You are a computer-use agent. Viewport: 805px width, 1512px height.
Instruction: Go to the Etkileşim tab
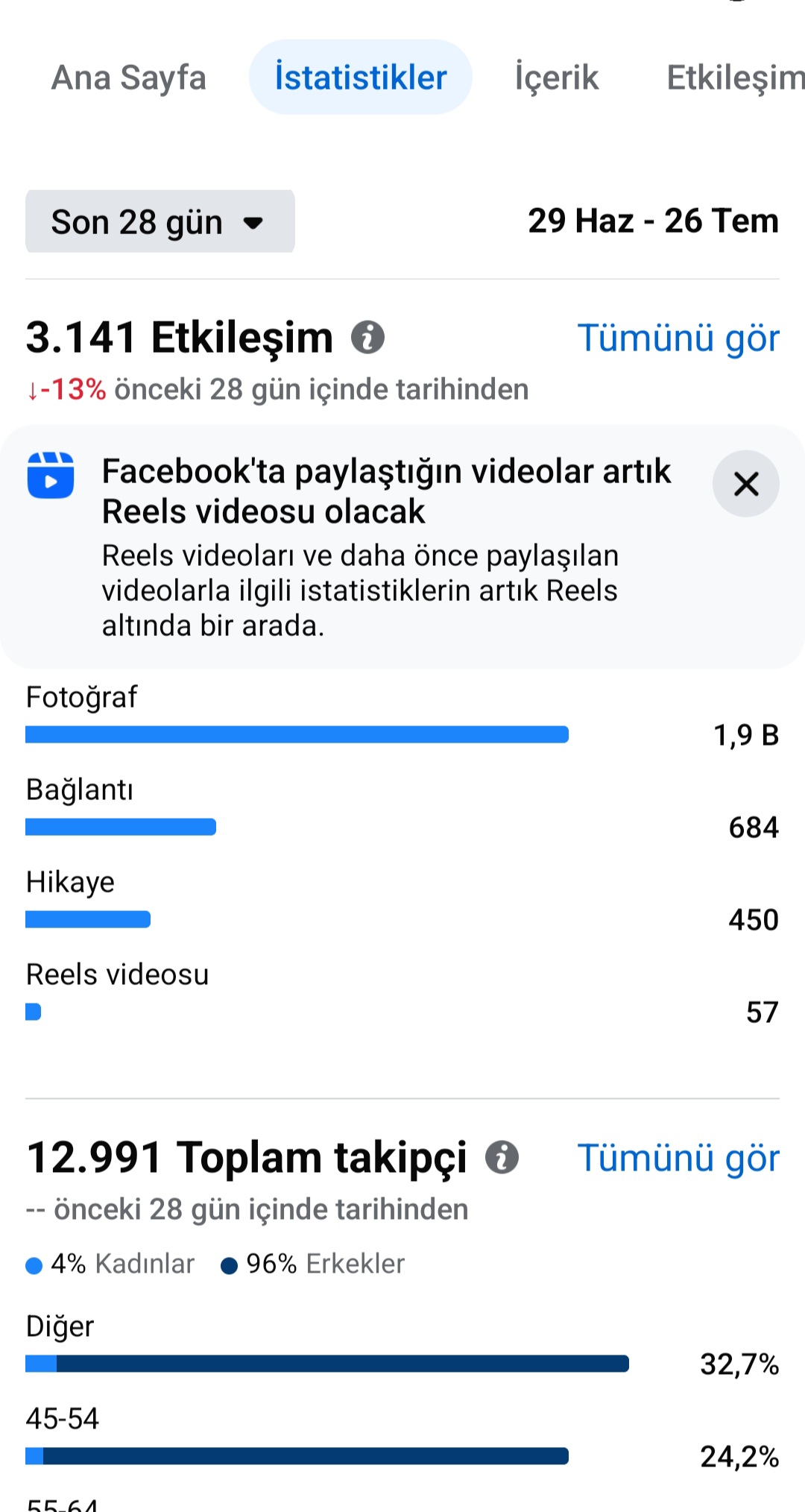click(734, 78)
